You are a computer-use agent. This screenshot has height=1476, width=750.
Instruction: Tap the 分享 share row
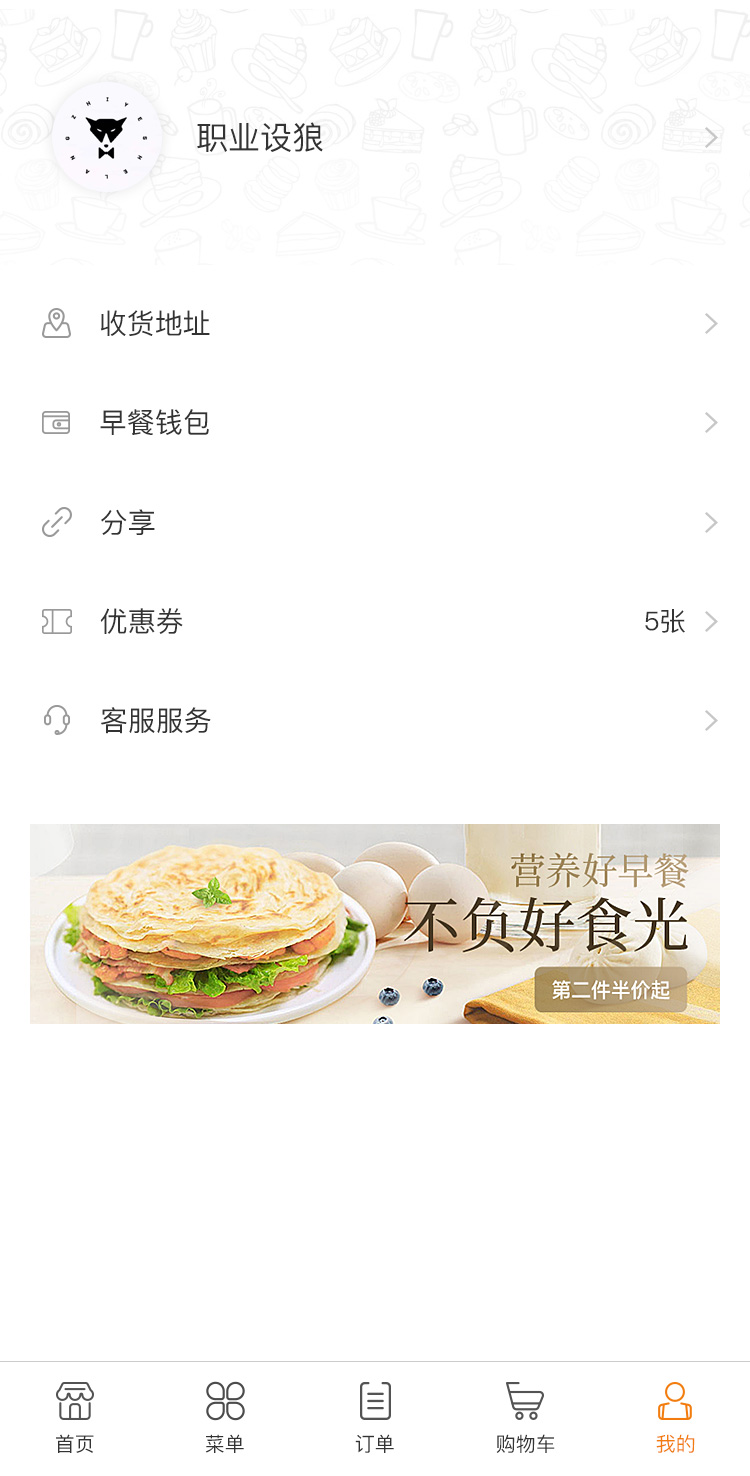click(x=375, y=522)
